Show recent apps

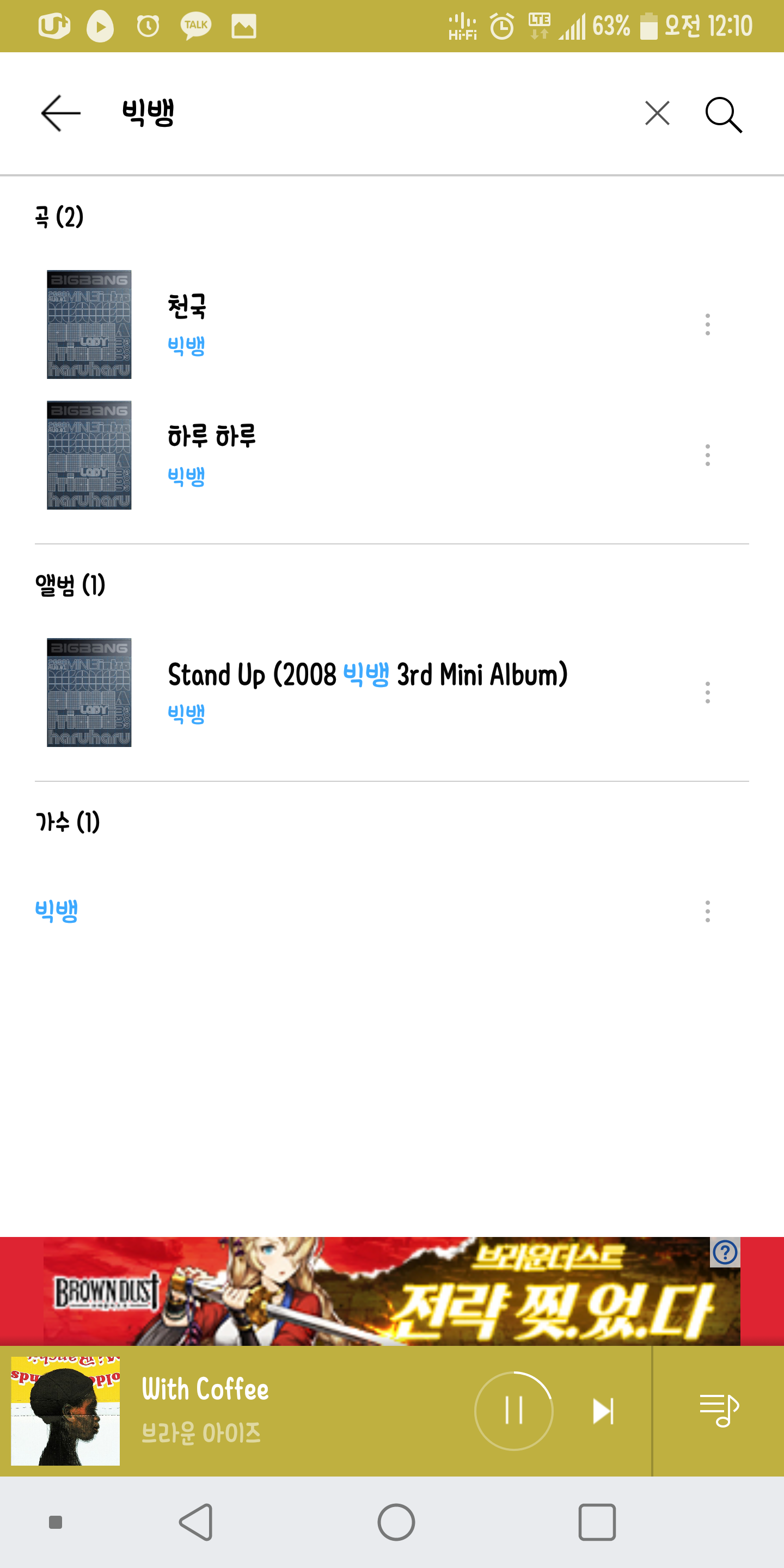point(597,1522)
